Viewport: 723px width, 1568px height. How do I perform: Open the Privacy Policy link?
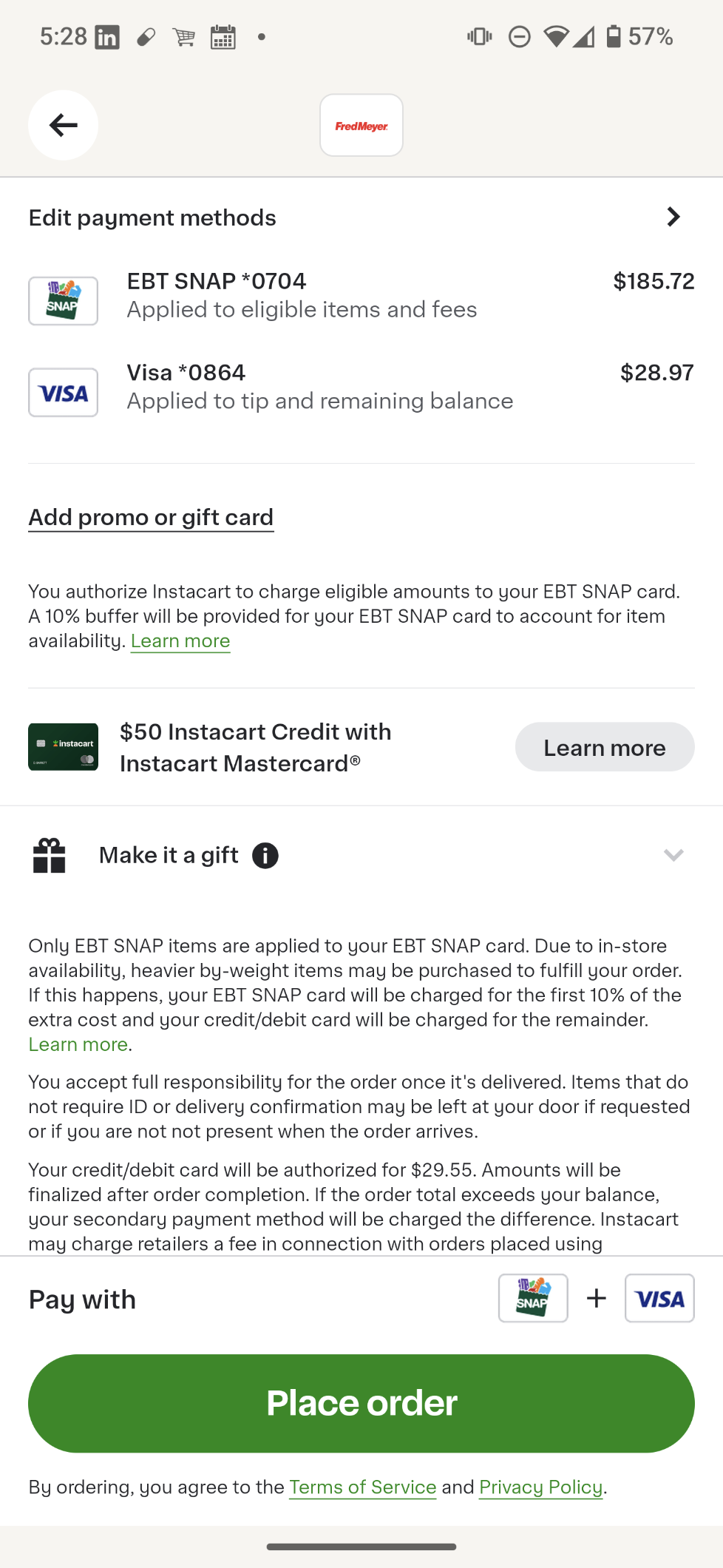[x=541, y=1487]
